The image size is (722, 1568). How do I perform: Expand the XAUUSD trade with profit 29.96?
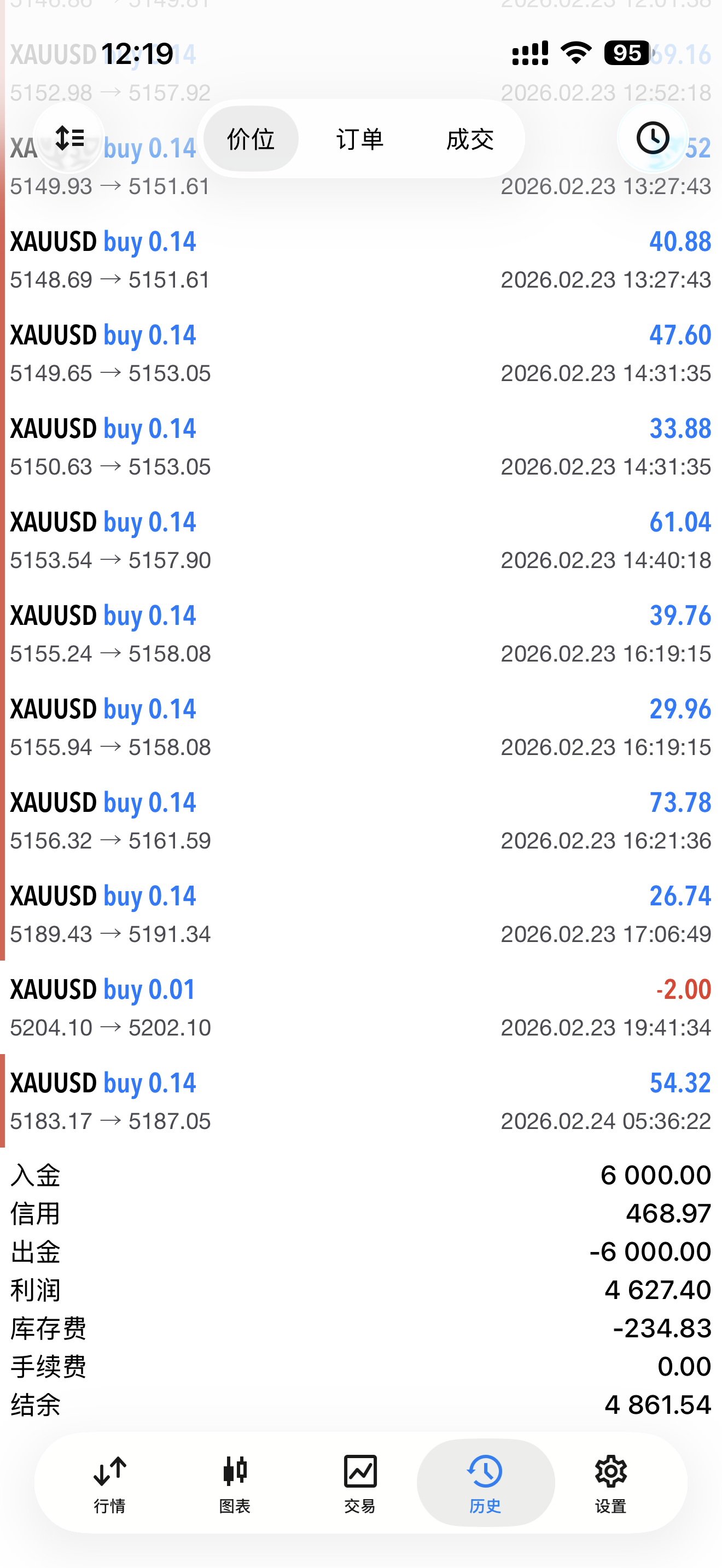click(x=360, y=727)
